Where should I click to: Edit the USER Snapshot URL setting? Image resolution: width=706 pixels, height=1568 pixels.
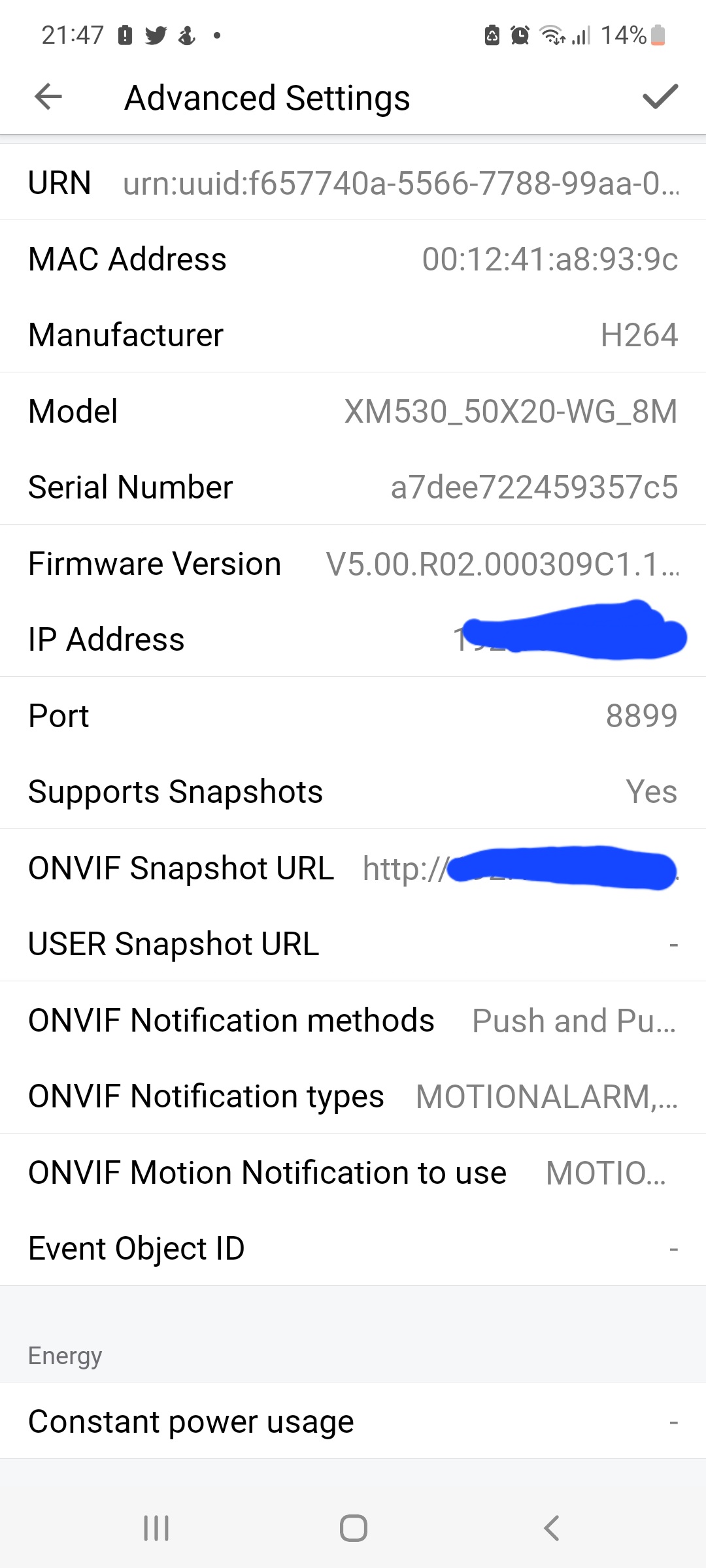pos(353,943)
